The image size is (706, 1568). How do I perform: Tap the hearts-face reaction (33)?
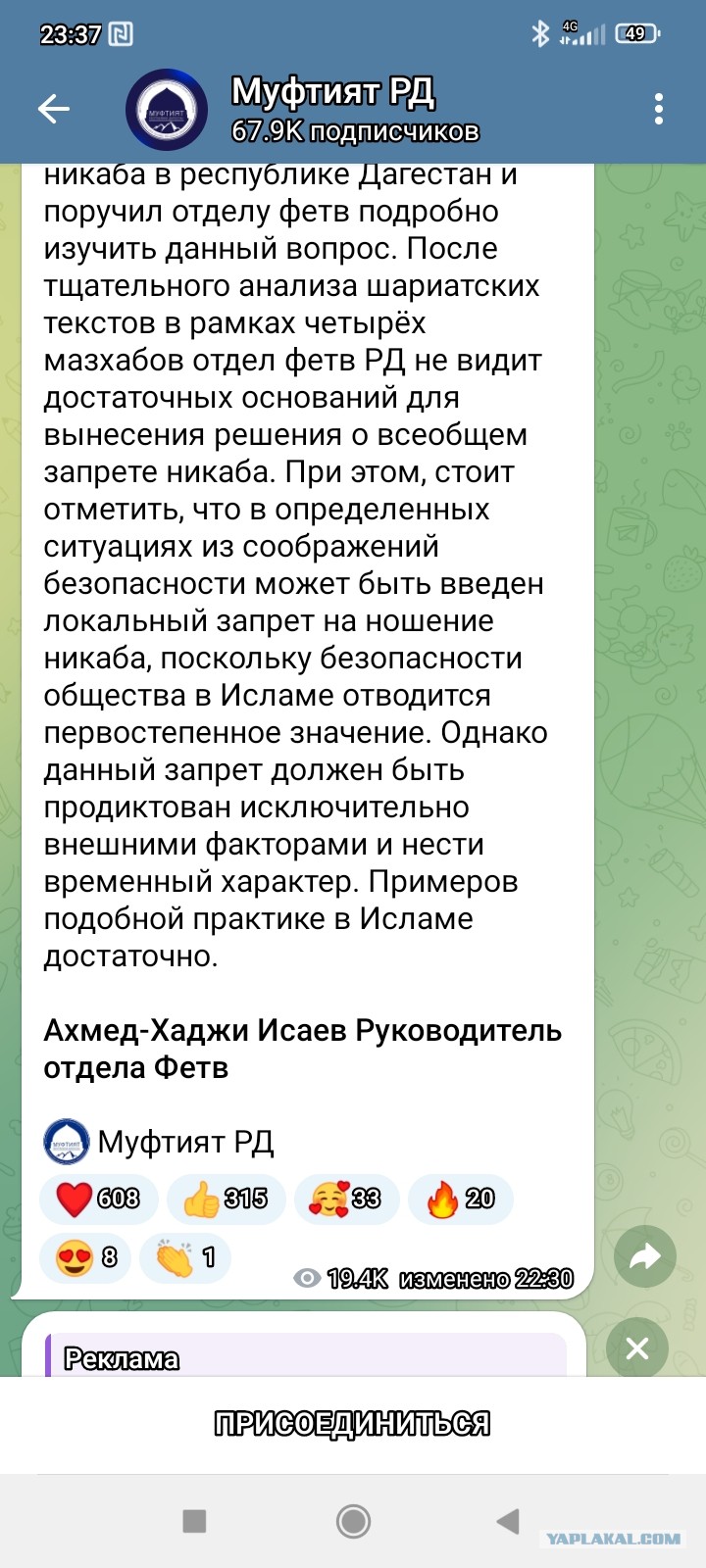(347, 1199)
